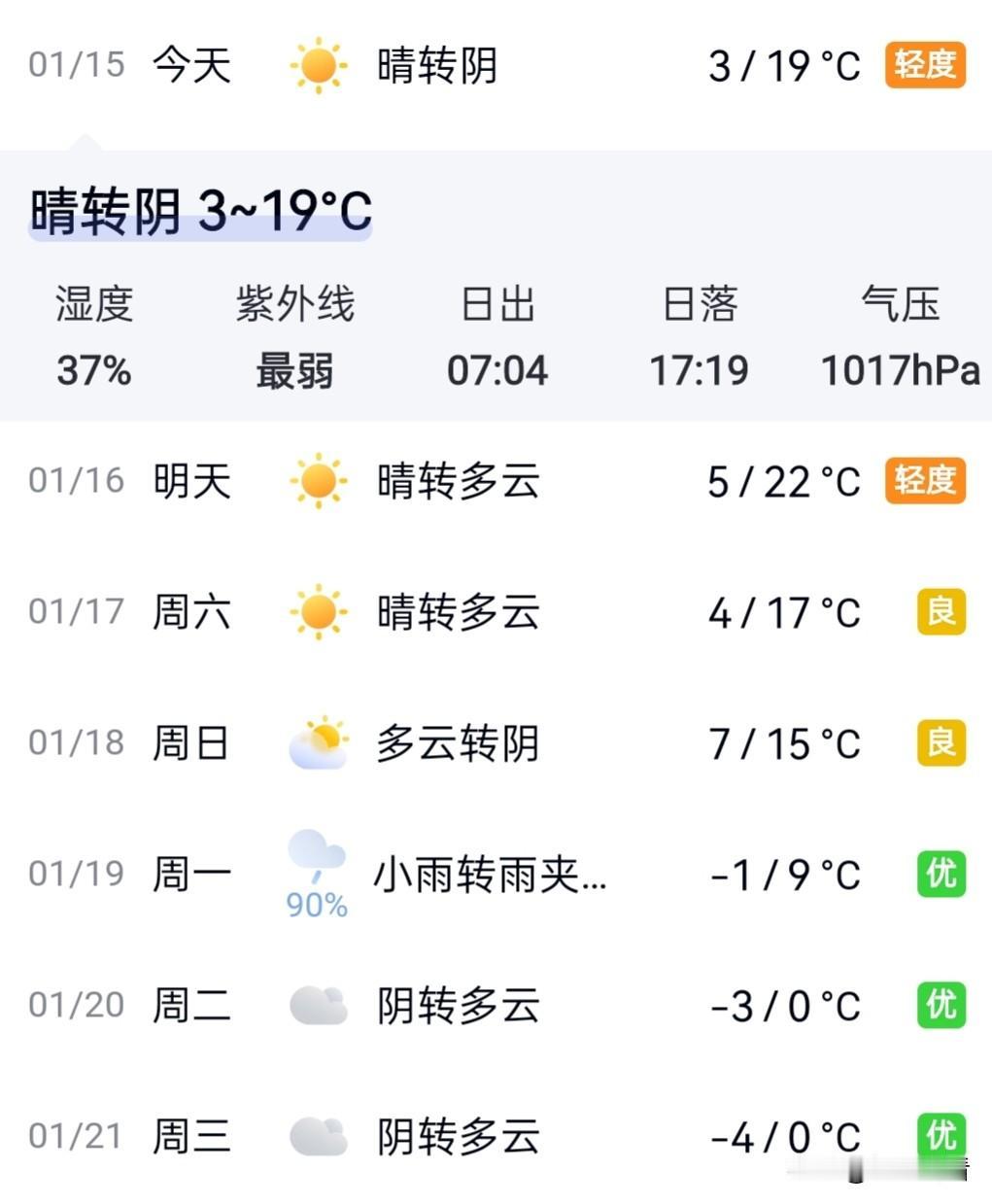
Task: Click the sunrise time 07:04
Action: tap(498, 370)
